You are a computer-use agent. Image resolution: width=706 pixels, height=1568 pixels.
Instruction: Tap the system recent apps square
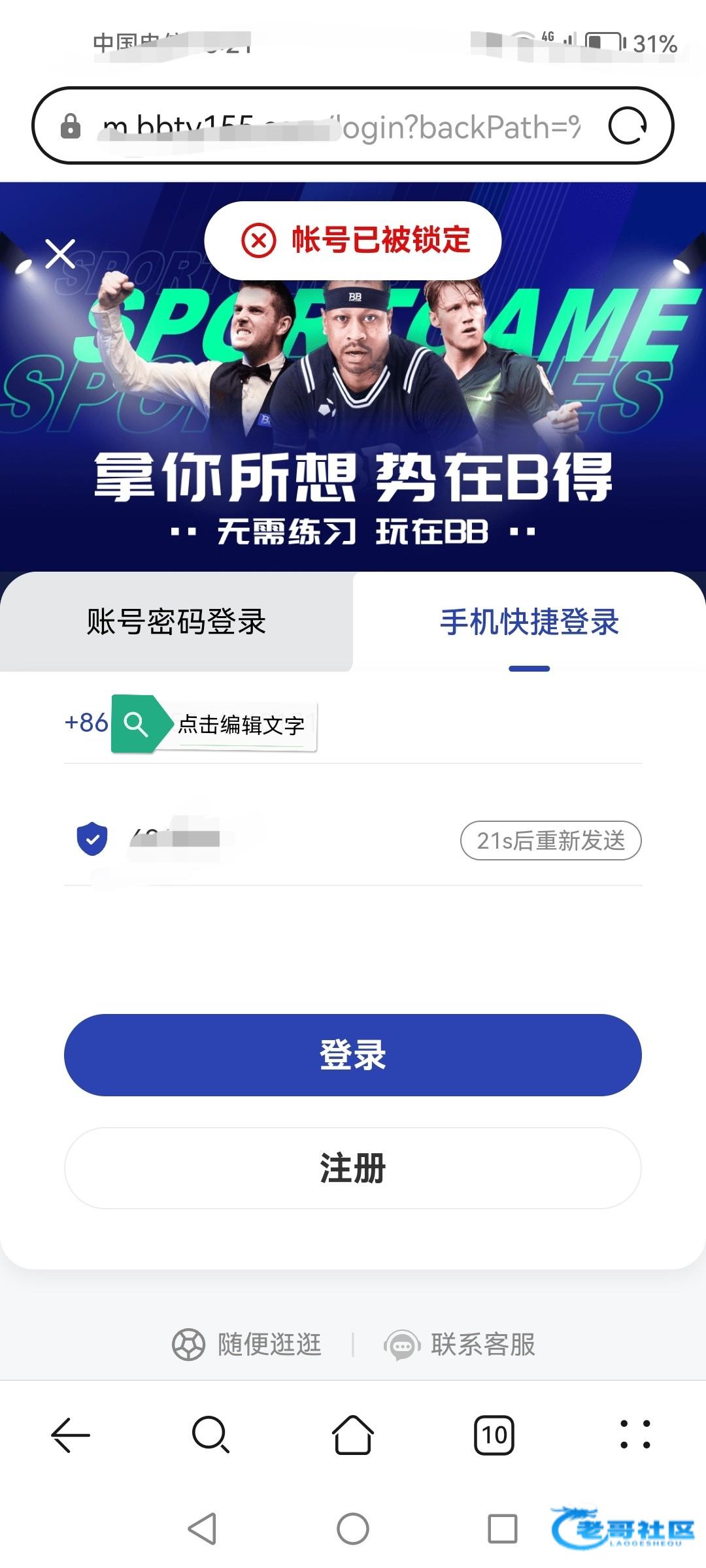[503, 1529]
